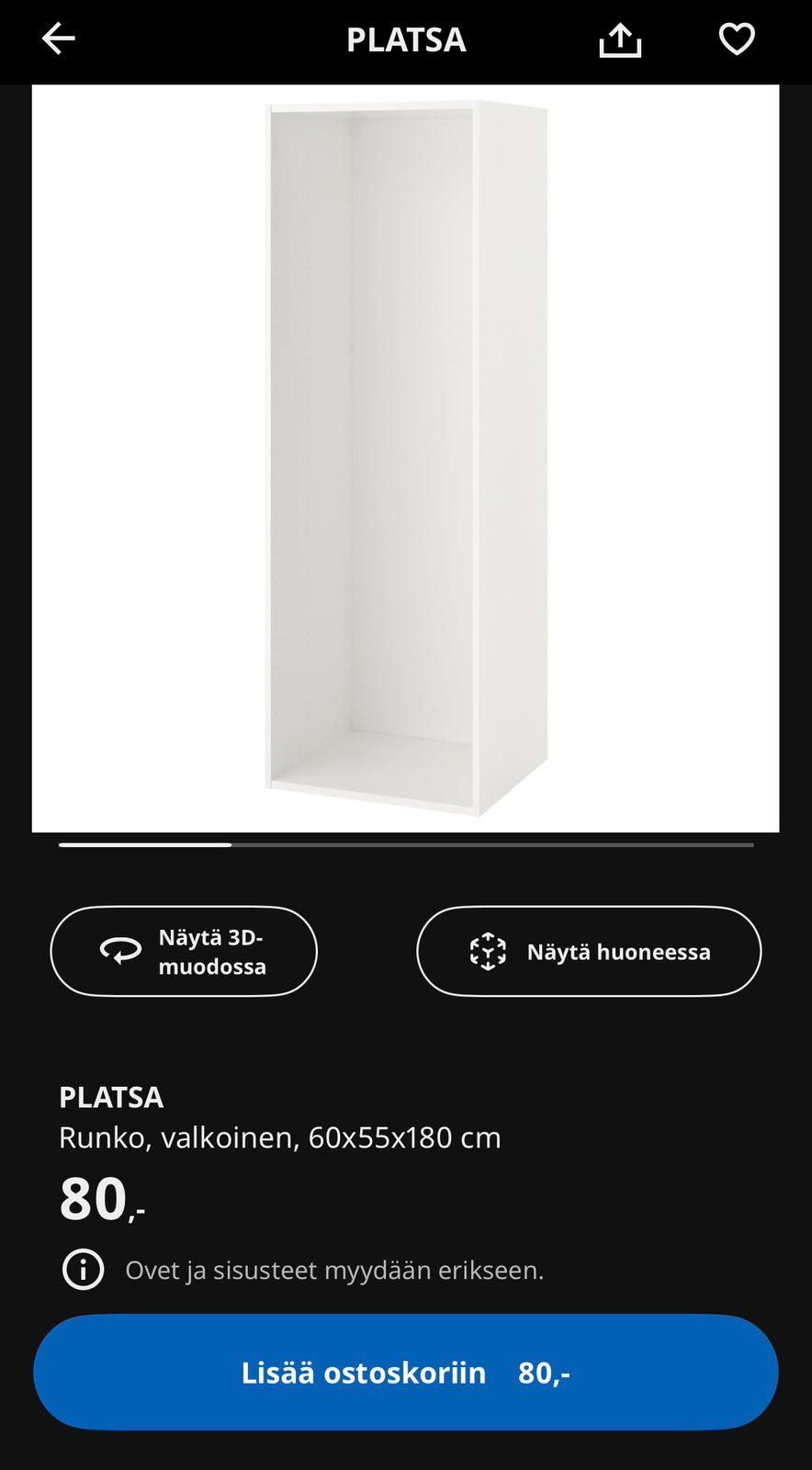
Task: Tap the upload arrow icon to share product
Action: (620, 40)
